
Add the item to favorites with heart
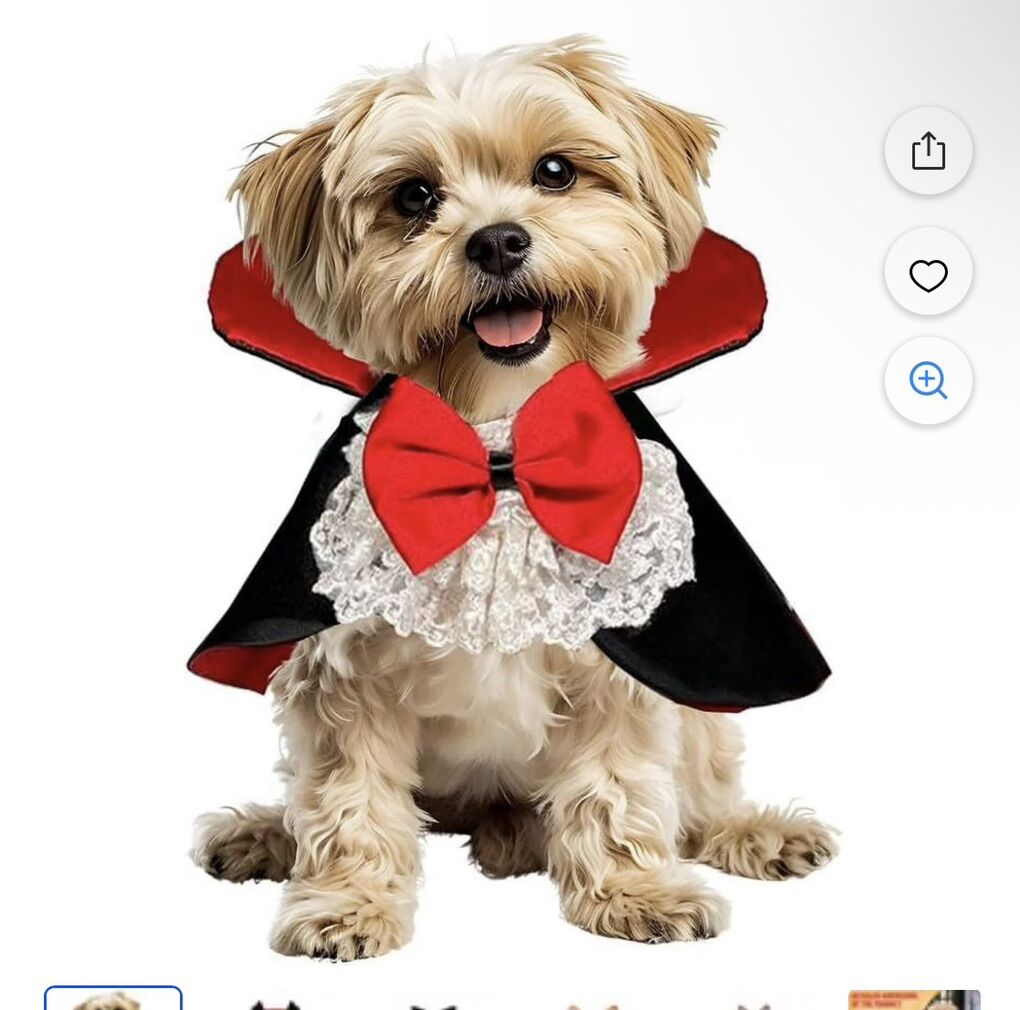(928, 275)
